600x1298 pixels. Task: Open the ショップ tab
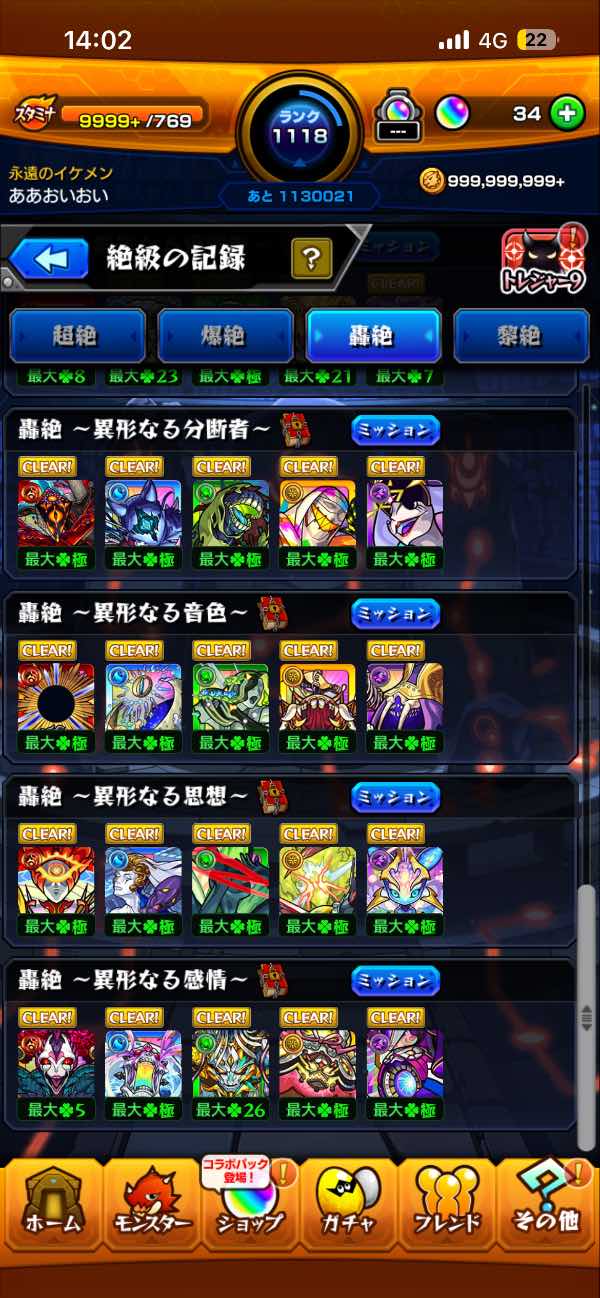click(249, 1210)
